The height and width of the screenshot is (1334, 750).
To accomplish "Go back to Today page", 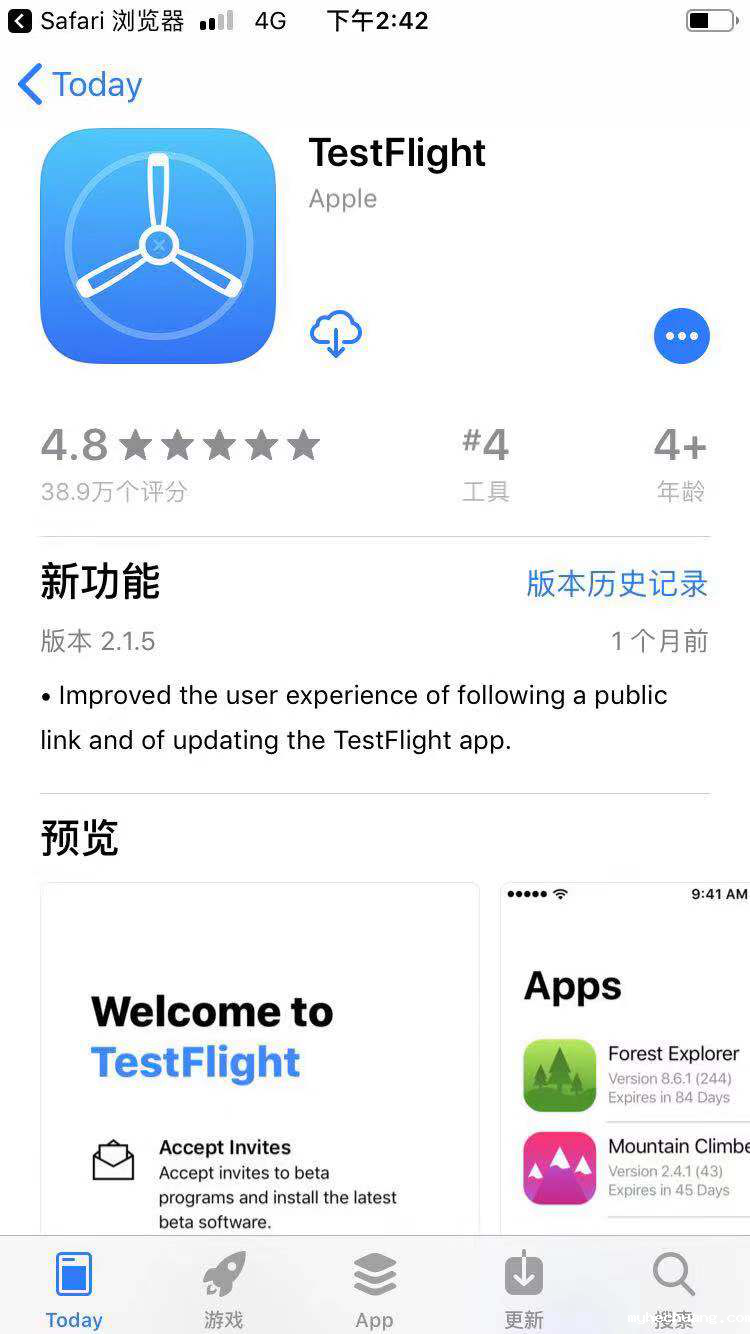I will coord(80,85).
